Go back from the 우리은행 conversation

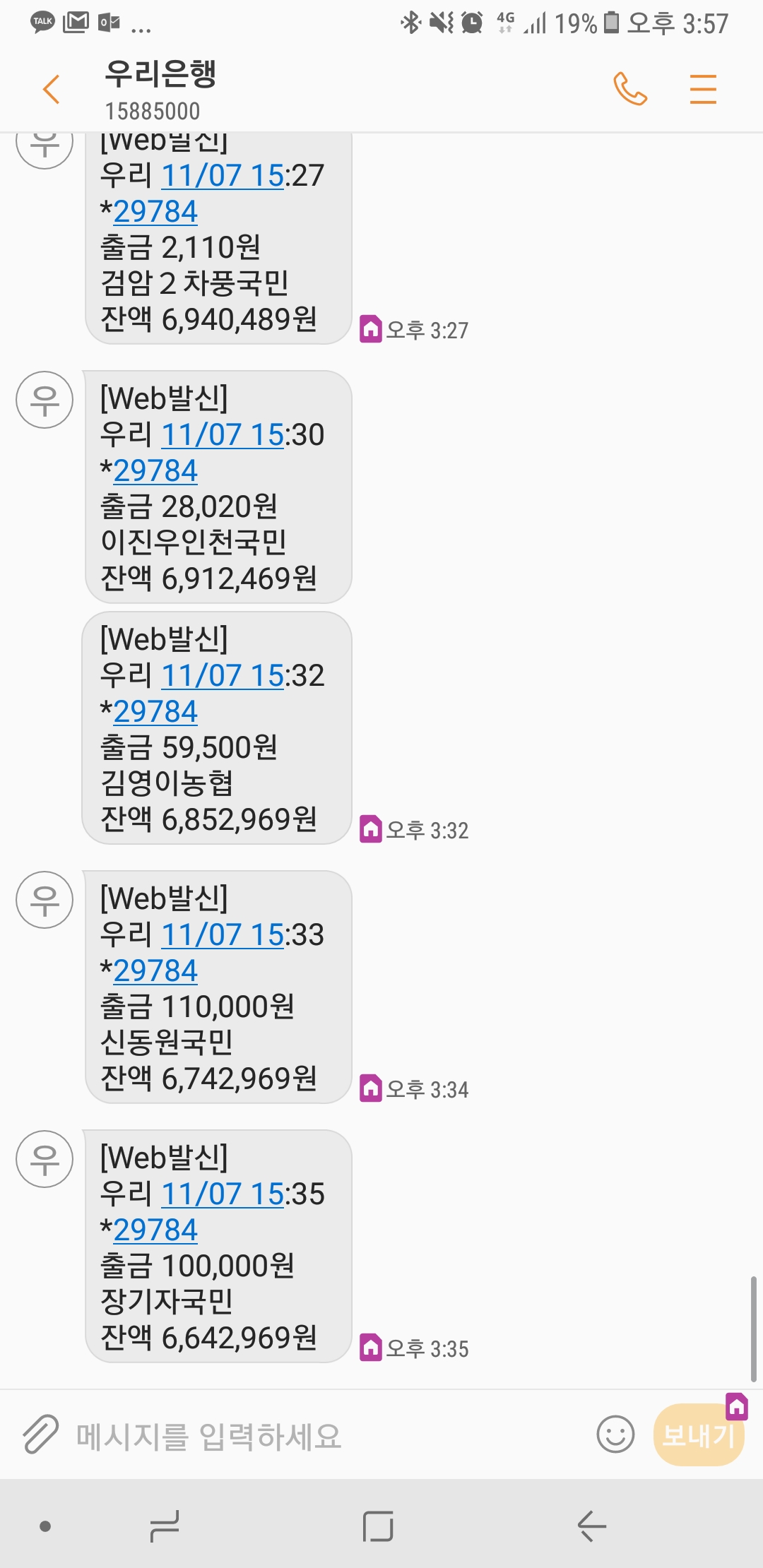(51, 90)
